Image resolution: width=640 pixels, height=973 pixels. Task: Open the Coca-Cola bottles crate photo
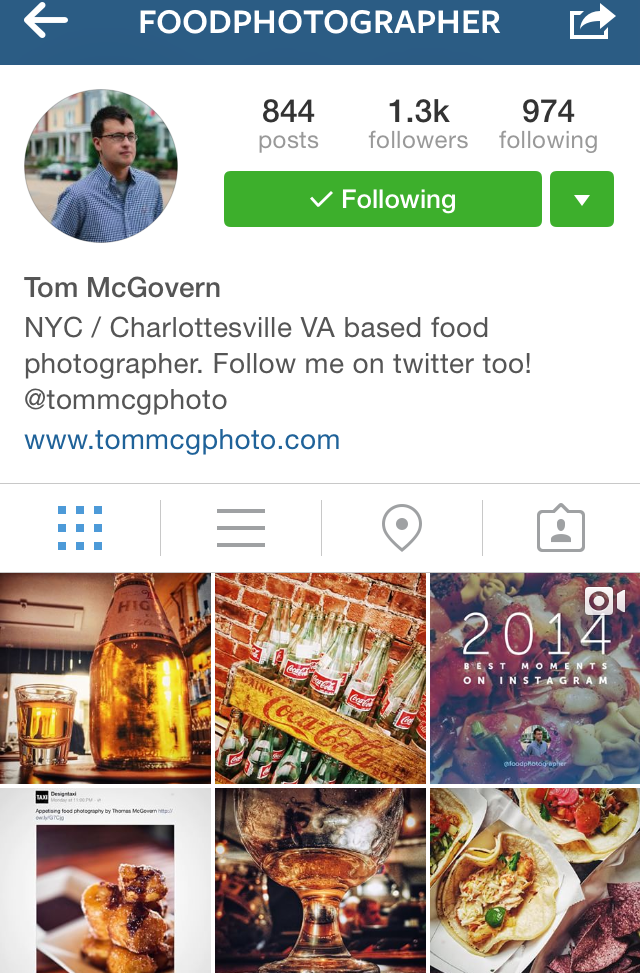tap(320, 678)
